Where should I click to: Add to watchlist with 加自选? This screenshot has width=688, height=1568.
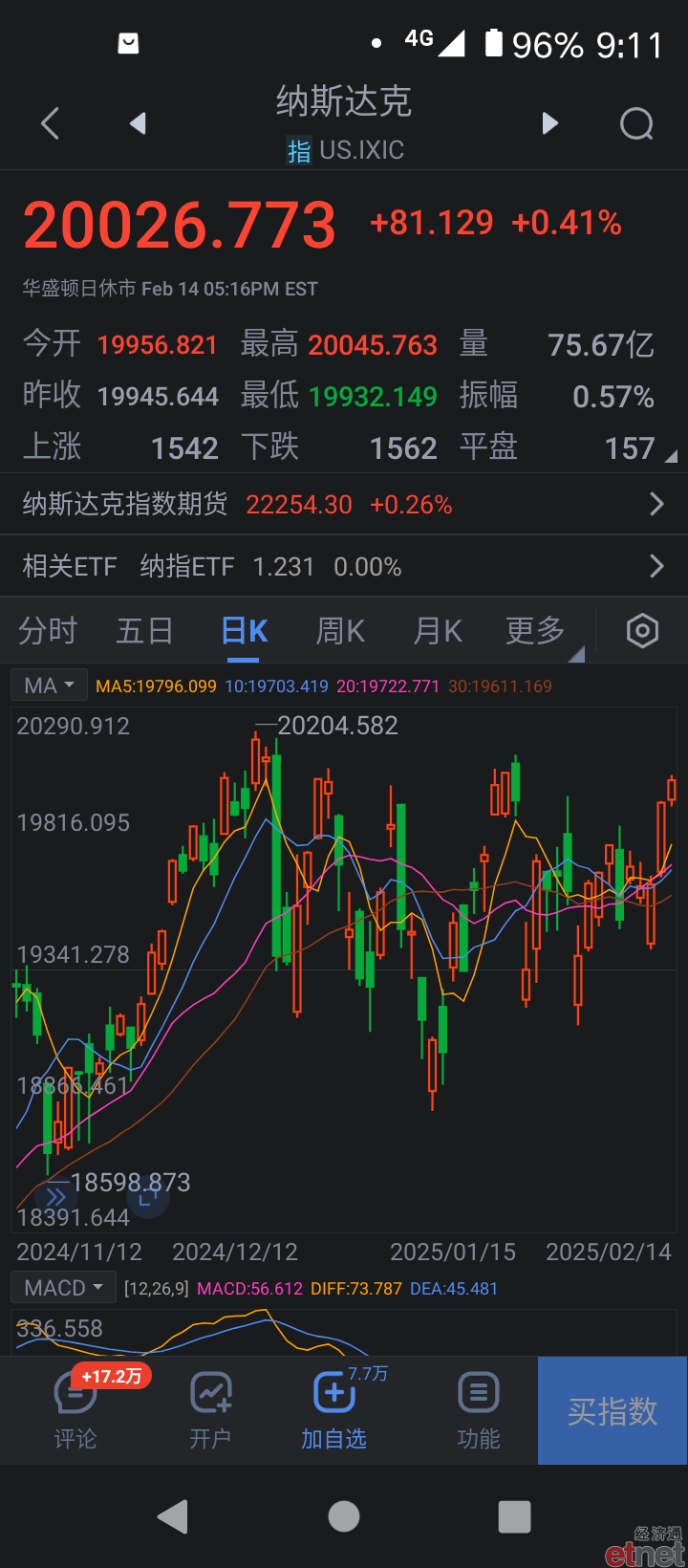pos(334,1410)
